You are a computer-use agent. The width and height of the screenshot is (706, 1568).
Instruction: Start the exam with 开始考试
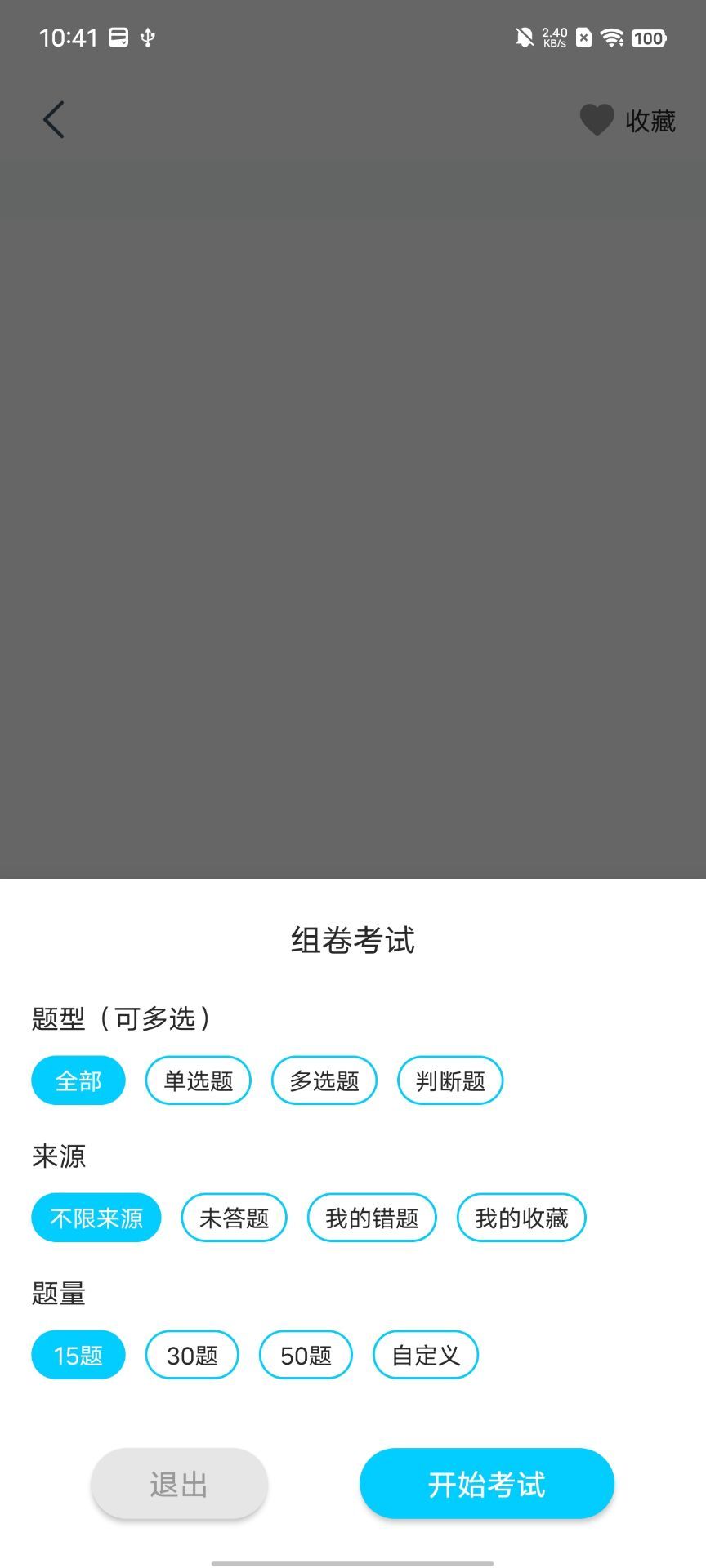[486, 1484]
